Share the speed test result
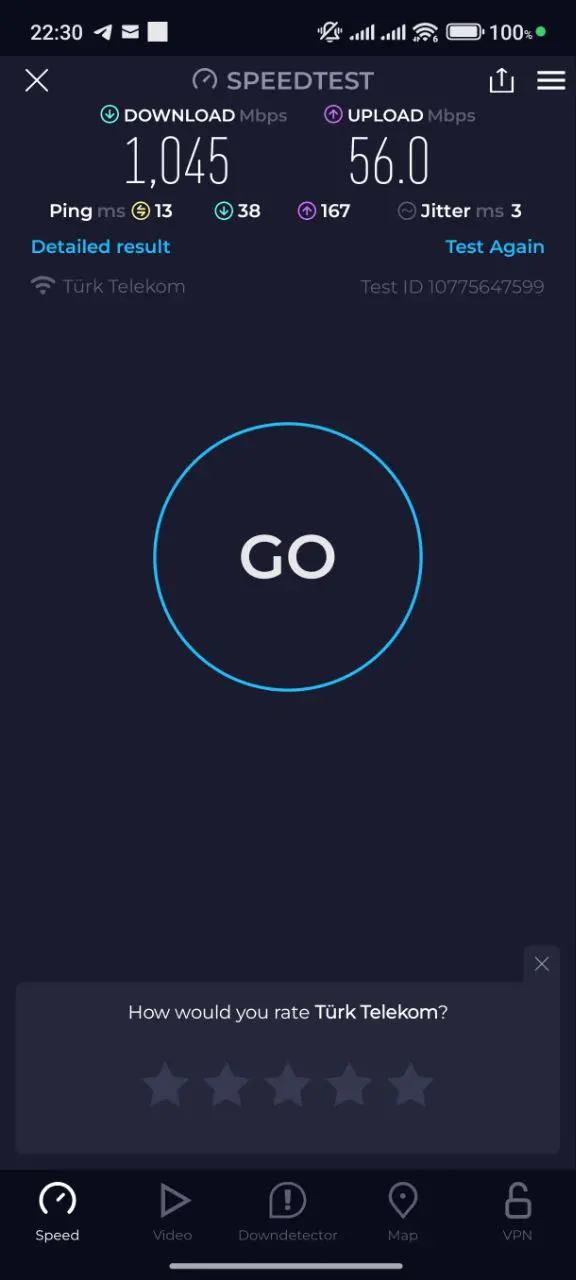 pyautogui.click(x=501, y=81)
